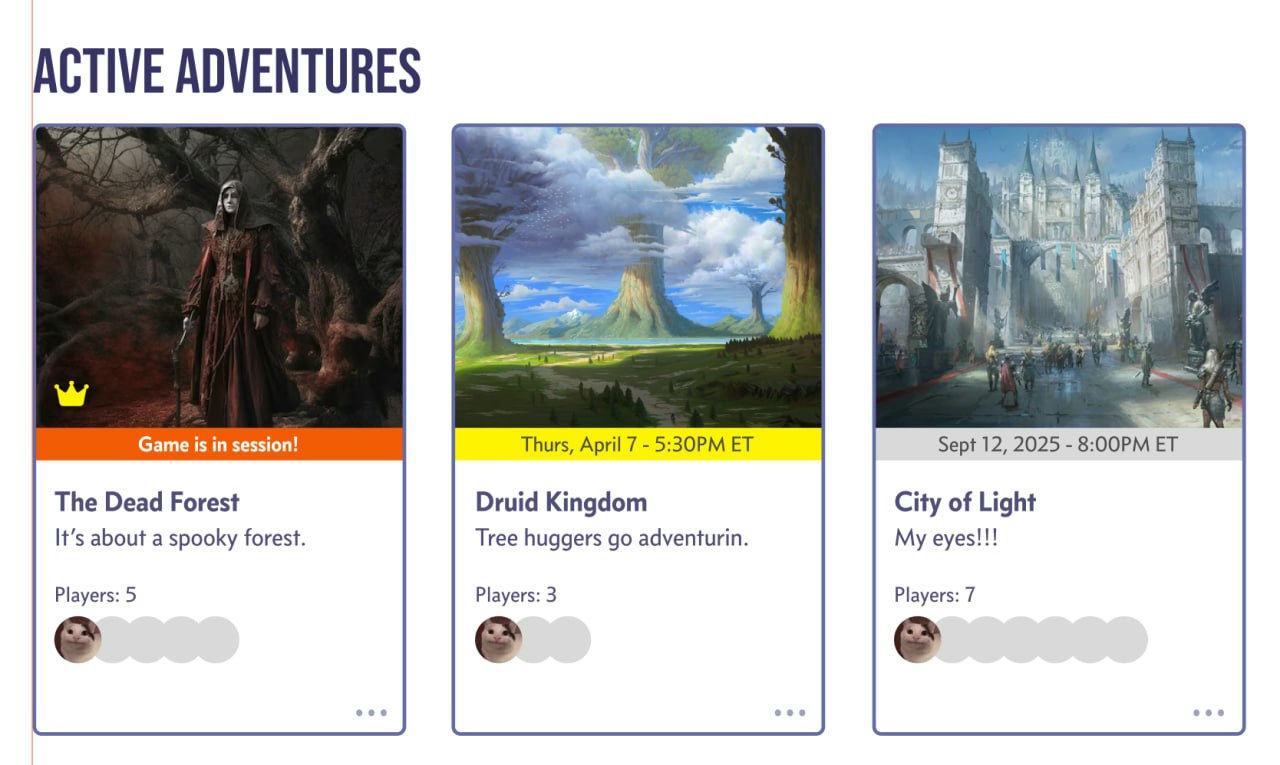Image resolution: width=1280 pixels, height=765 pixels.
Task: Open more options for City of Light
Action: pyautogui.click(x=1208, y=713)
